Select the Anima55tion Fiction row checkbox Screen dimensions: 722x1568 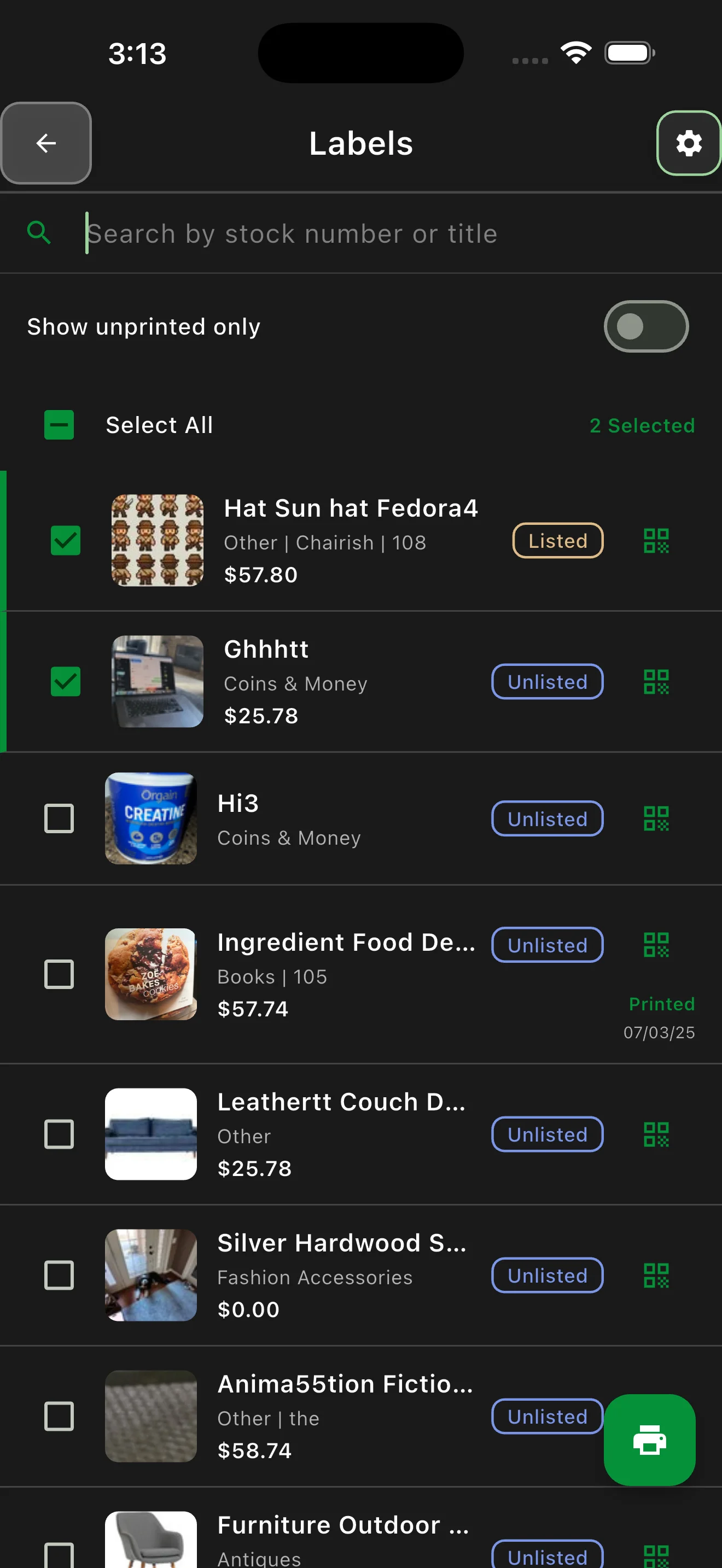coord(59,1417)
